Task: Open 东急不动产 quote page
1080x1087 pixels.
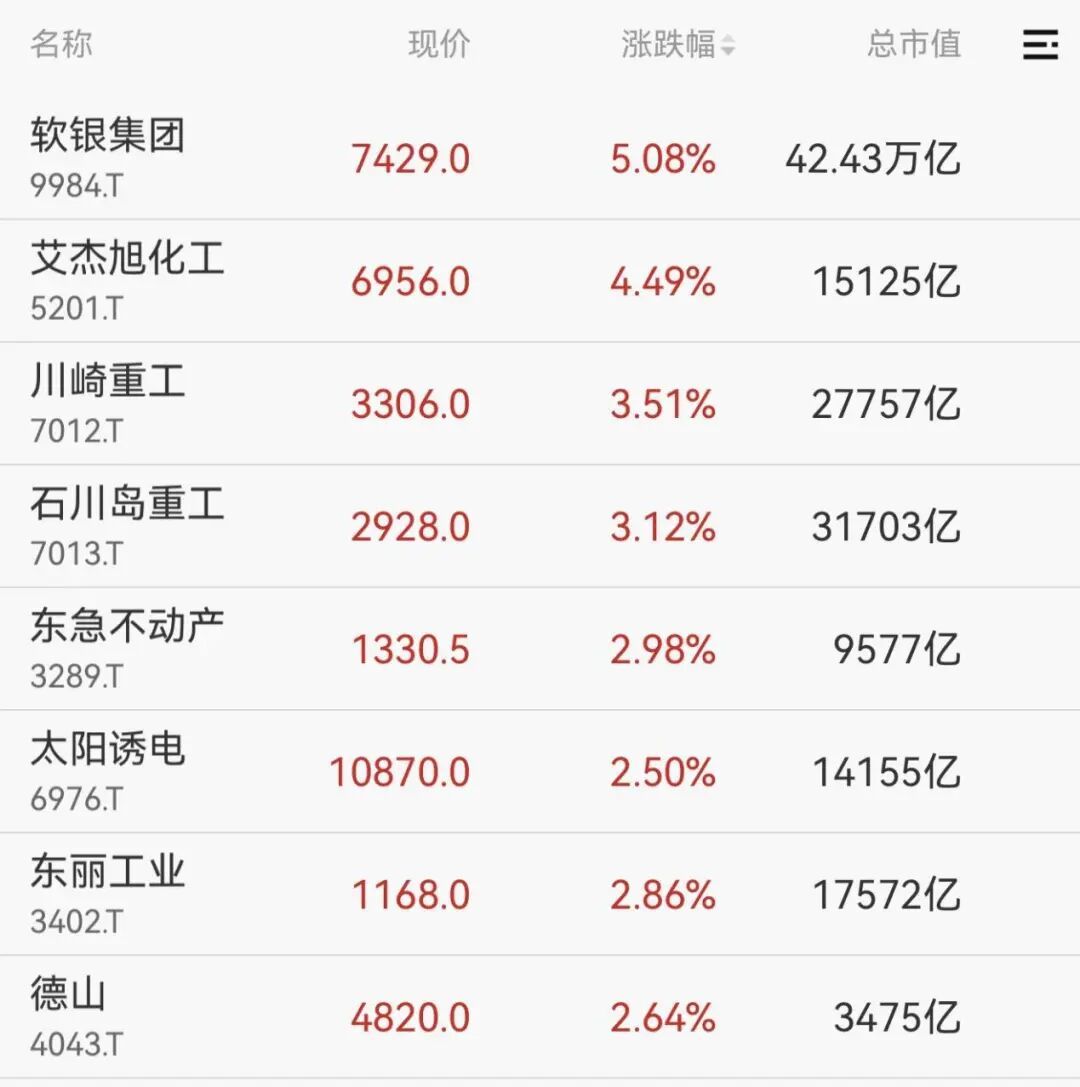Action: pyautogui.click(x=540, y=649)
